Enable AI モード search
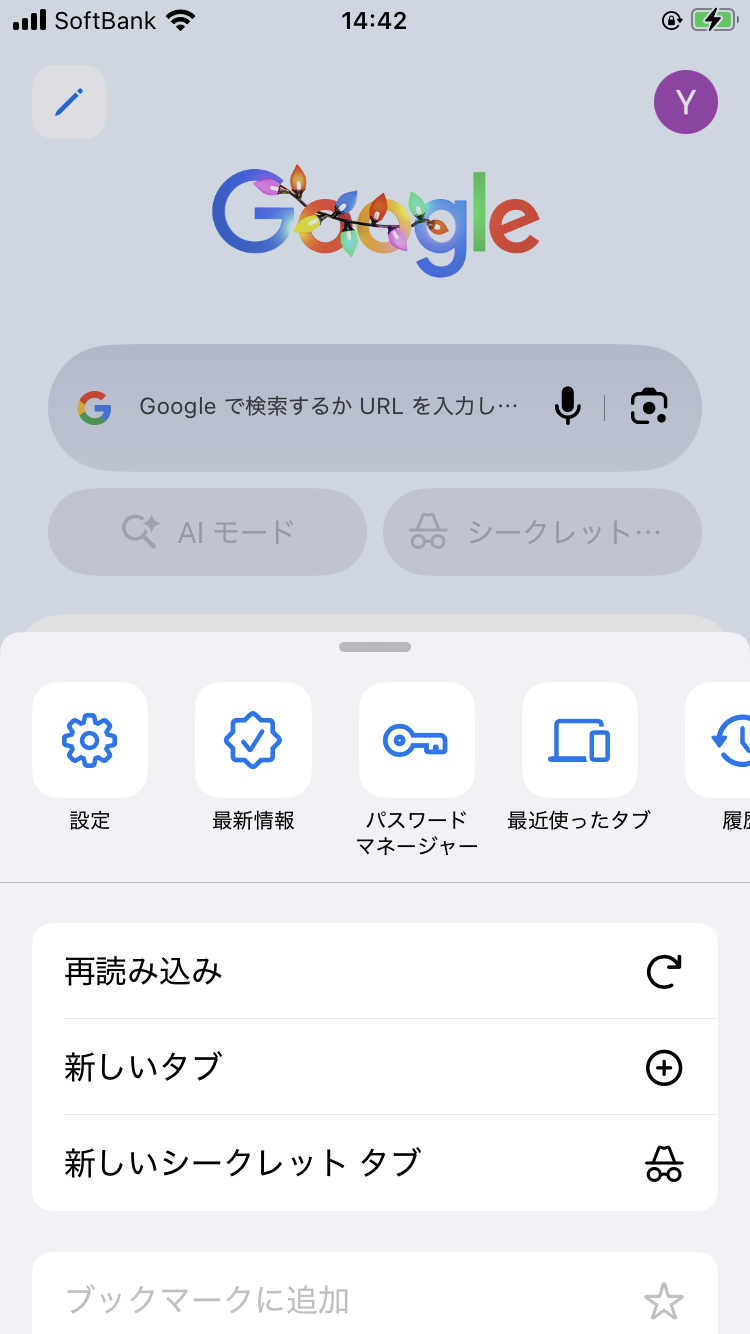 click(x=207, y=532)
